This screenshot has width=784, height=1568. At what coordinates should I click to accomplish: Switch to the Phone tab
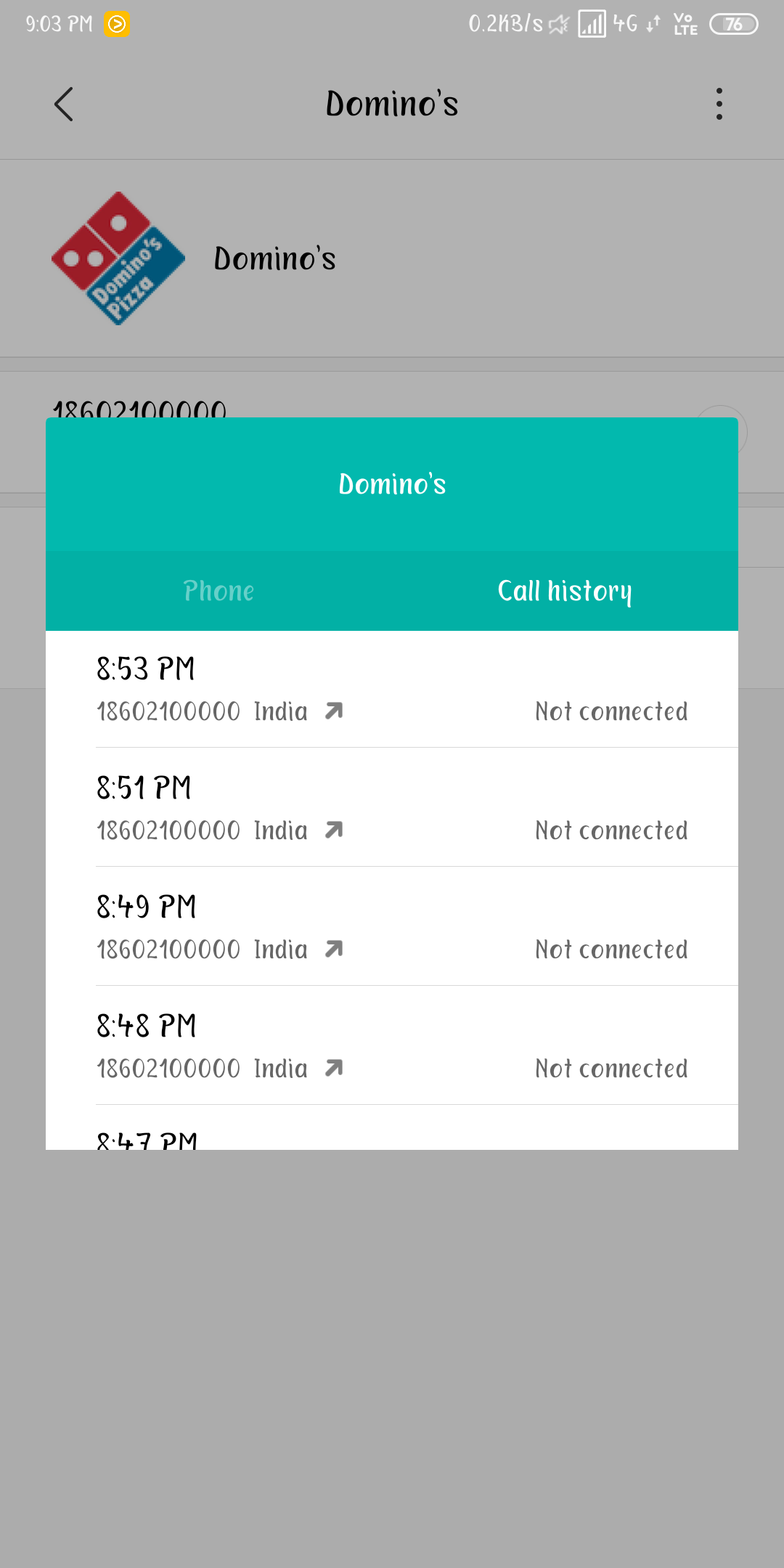(x=219, y=591)
